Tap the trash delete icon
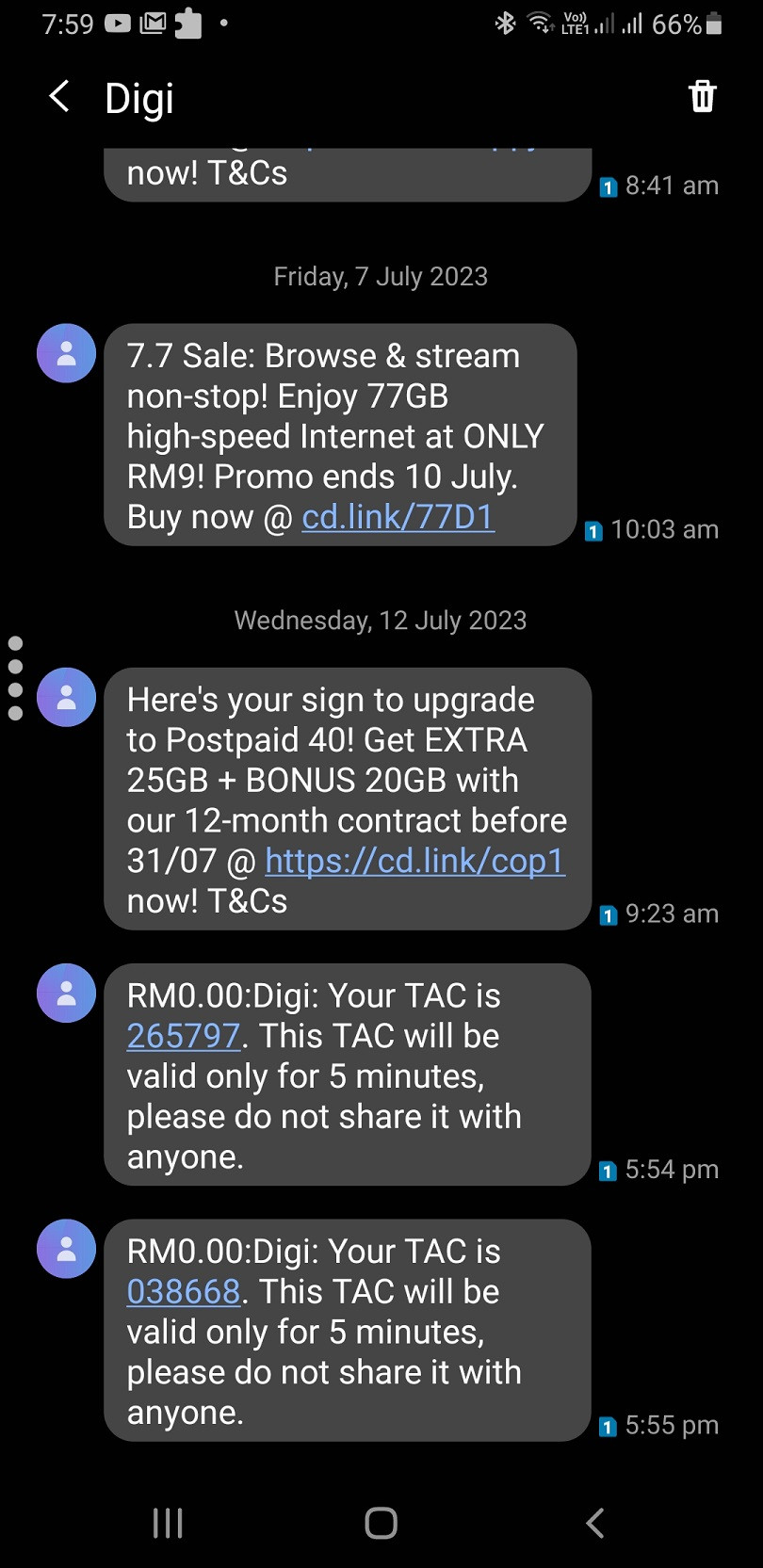This screenshot has width=763, height=1568. click(x=703, y=96)
